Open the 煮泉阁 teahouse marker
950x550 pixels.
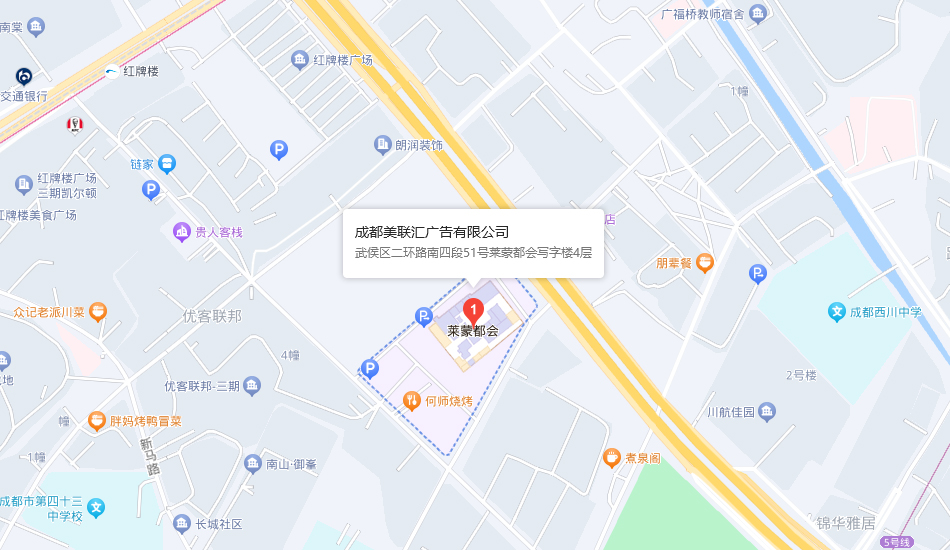(x=612, y=458)
